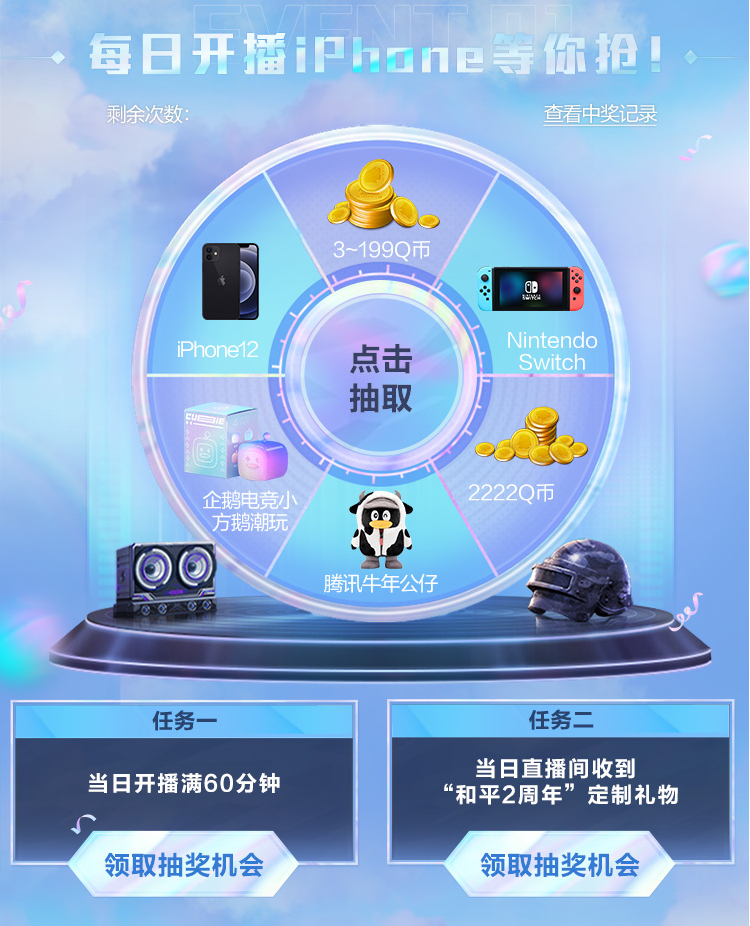Tap the 点击抽取 button on the prize wheel

pyautogui.click(x=381, y=379)
